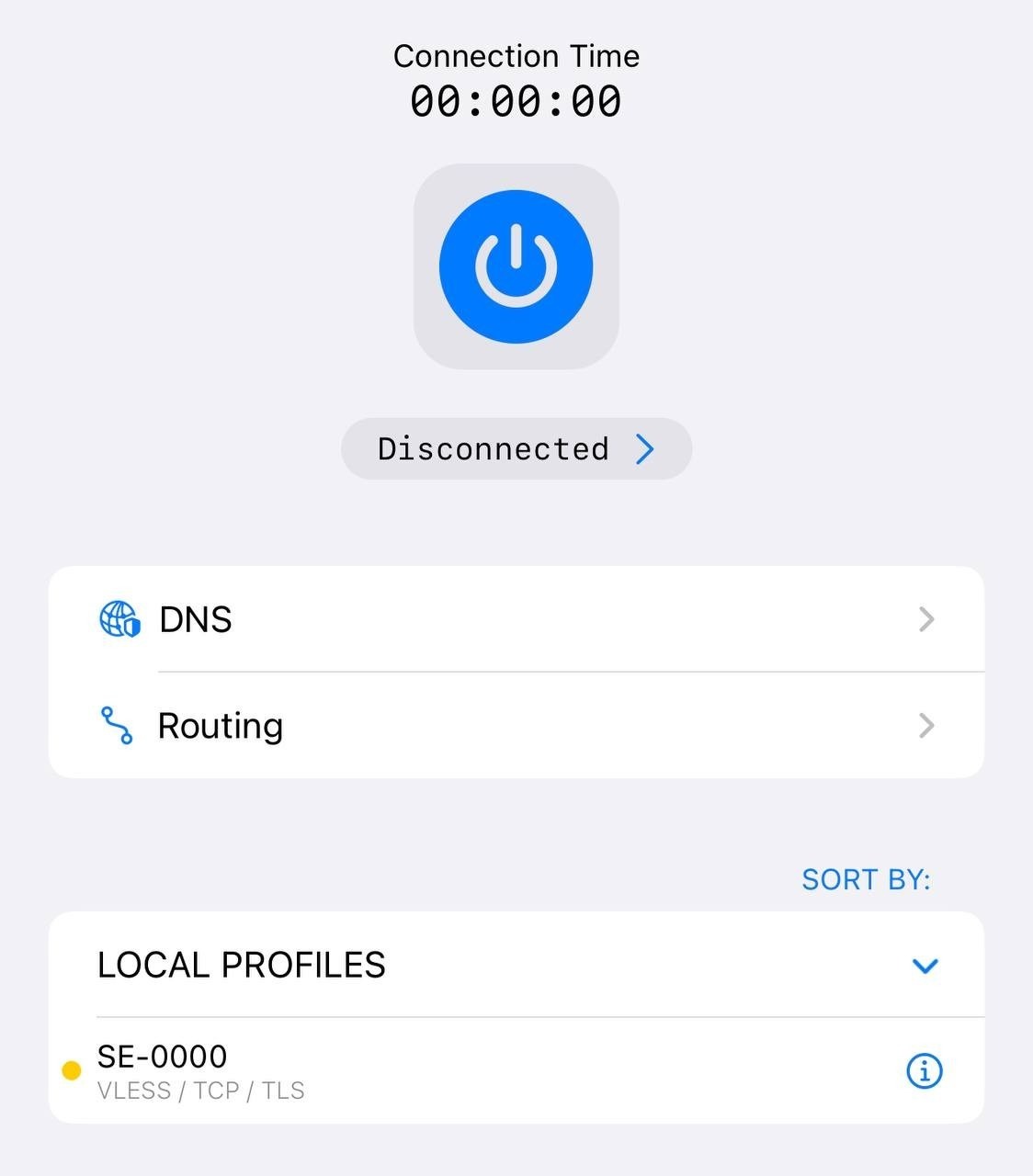Collapse the LOCAL PROFILES section
The width and height of the screenshot is (1033, 1176).
click(924, 966)
